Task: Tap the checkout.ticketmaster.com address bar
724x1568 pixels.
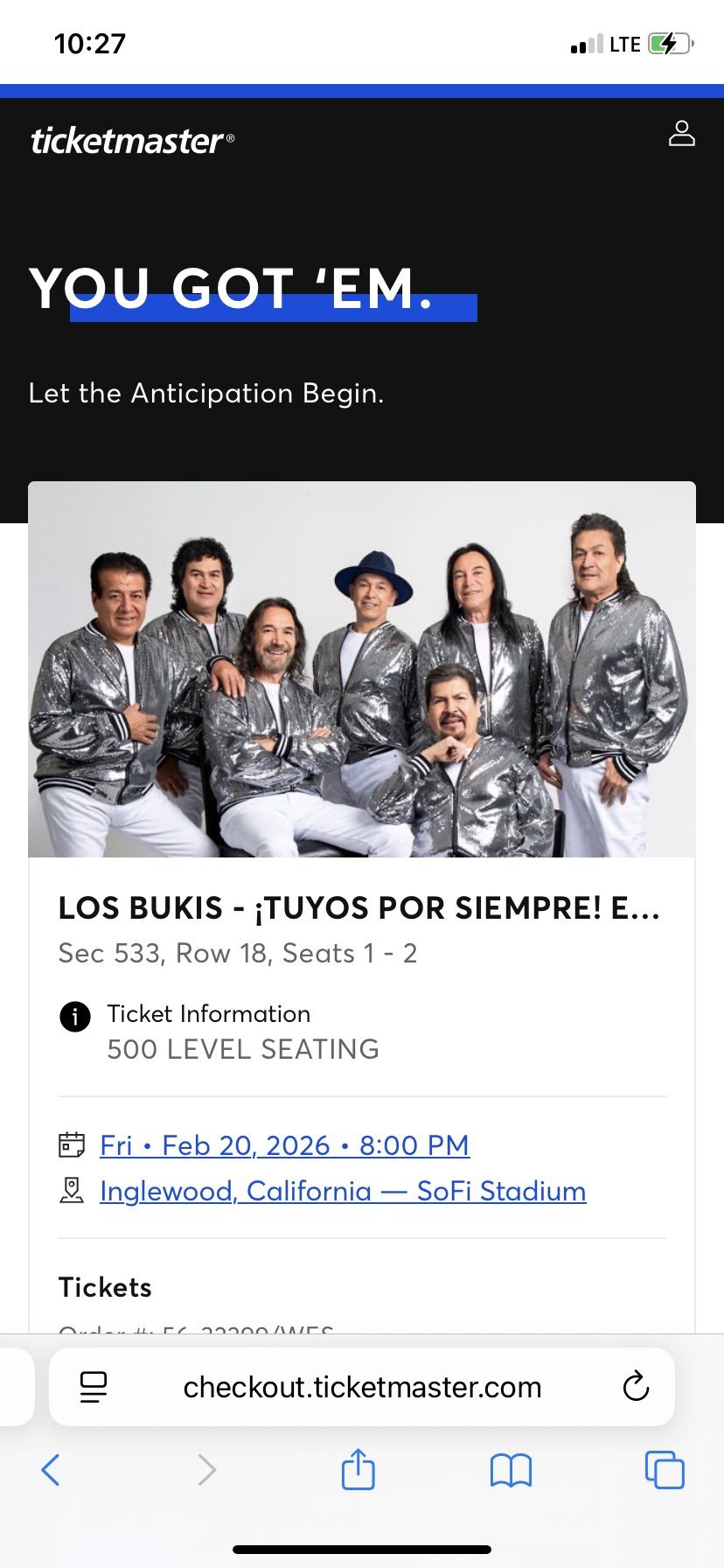Action: pyautogui.click(x=362, y=1387)
